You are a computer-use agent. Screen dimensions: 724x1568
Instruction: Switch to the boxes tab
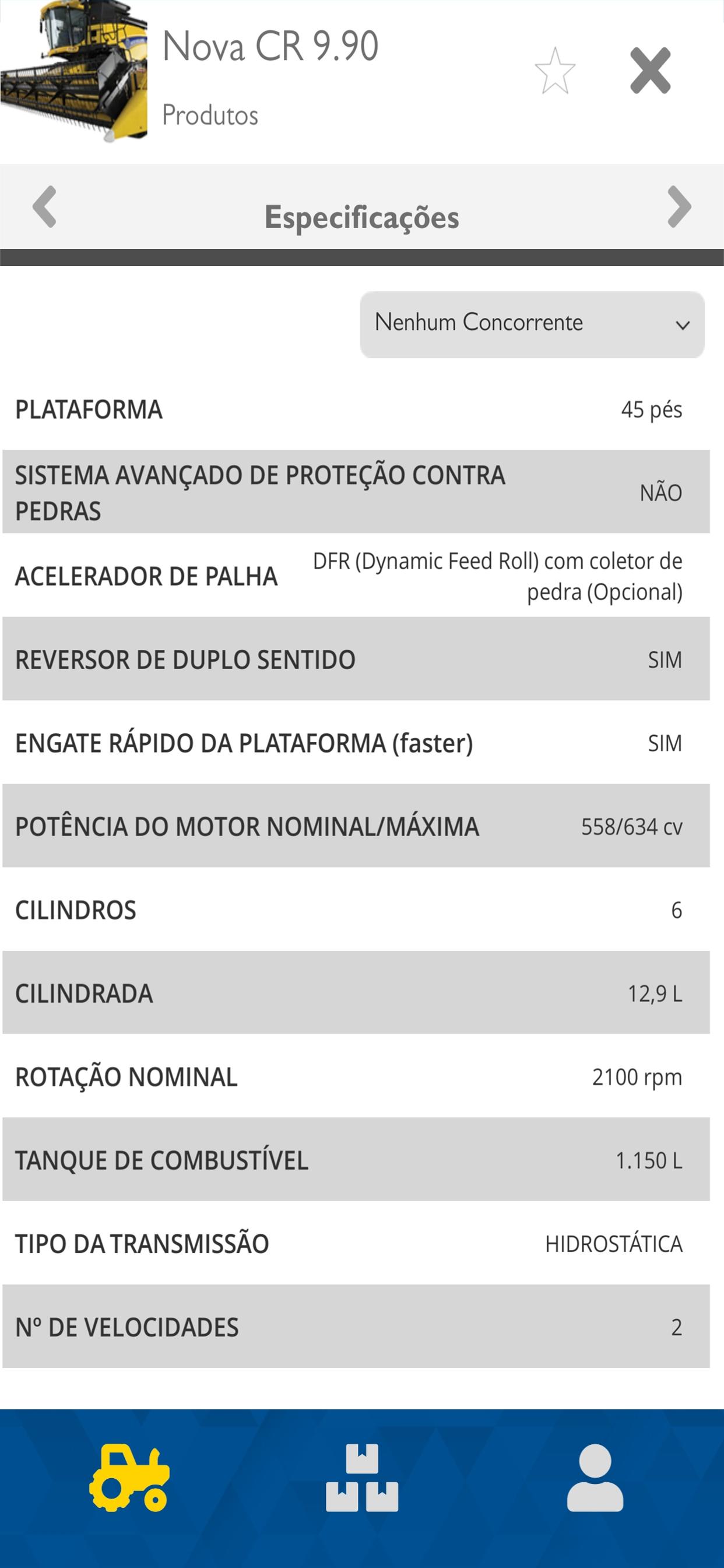[x=362, y=1478]
